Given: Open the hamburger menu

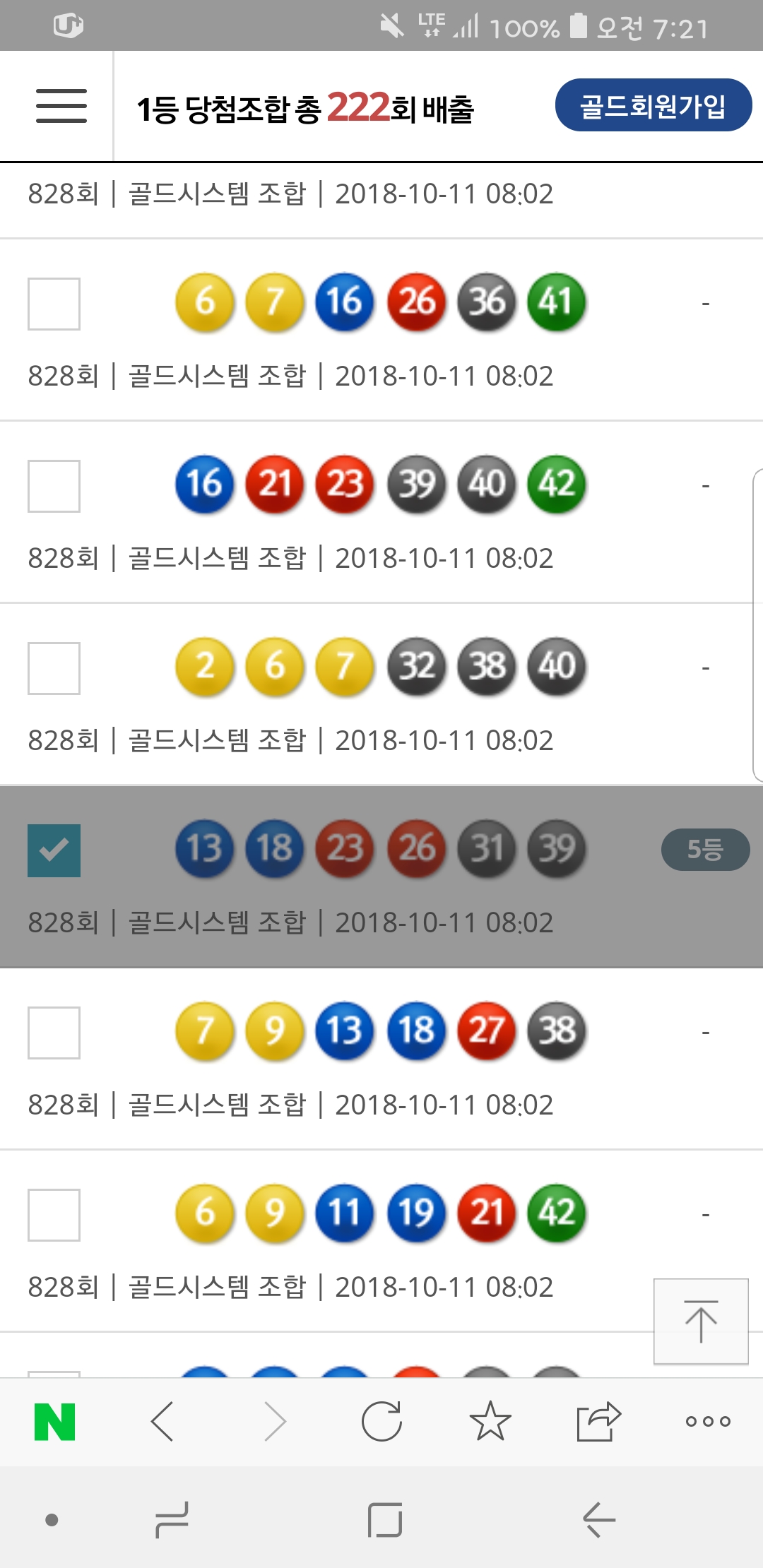Looking at the screenshot, I should (x=61, y=106).
